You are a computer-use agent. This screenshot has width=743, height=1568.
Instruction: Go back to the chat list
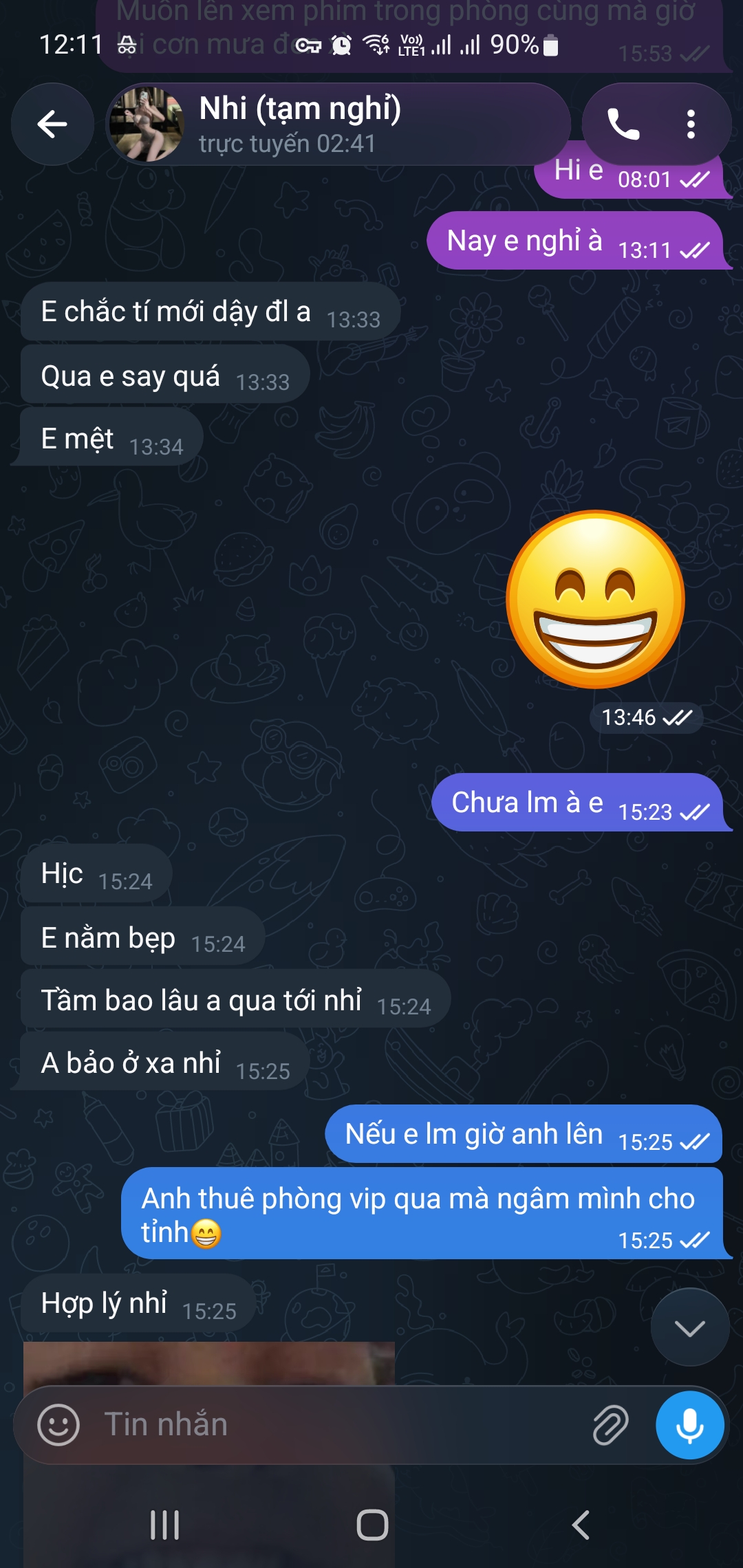tap(52, 124)
